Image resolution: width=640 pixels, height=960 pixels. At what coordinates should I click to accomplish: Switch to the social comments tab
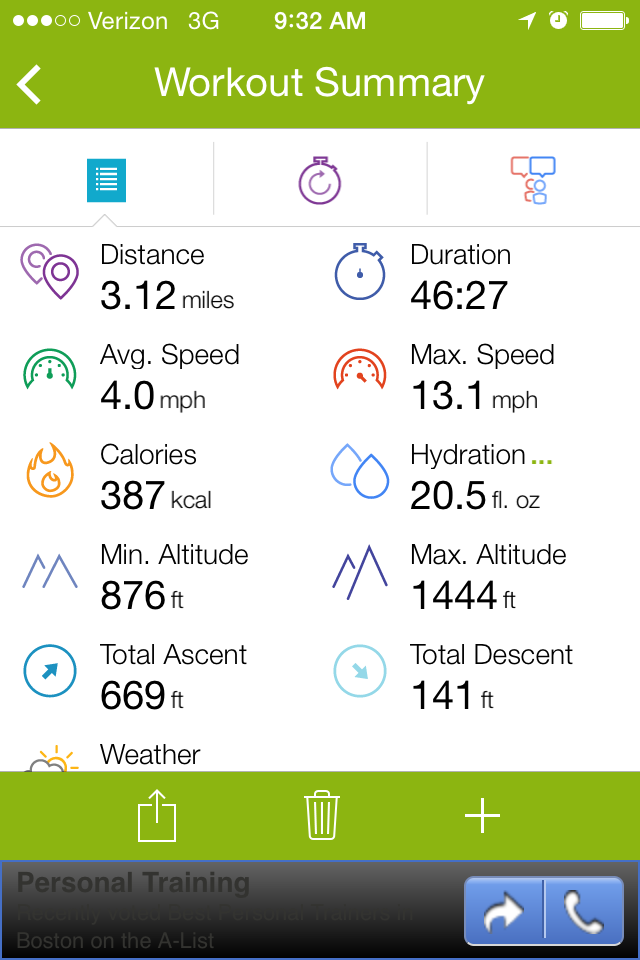532,180
